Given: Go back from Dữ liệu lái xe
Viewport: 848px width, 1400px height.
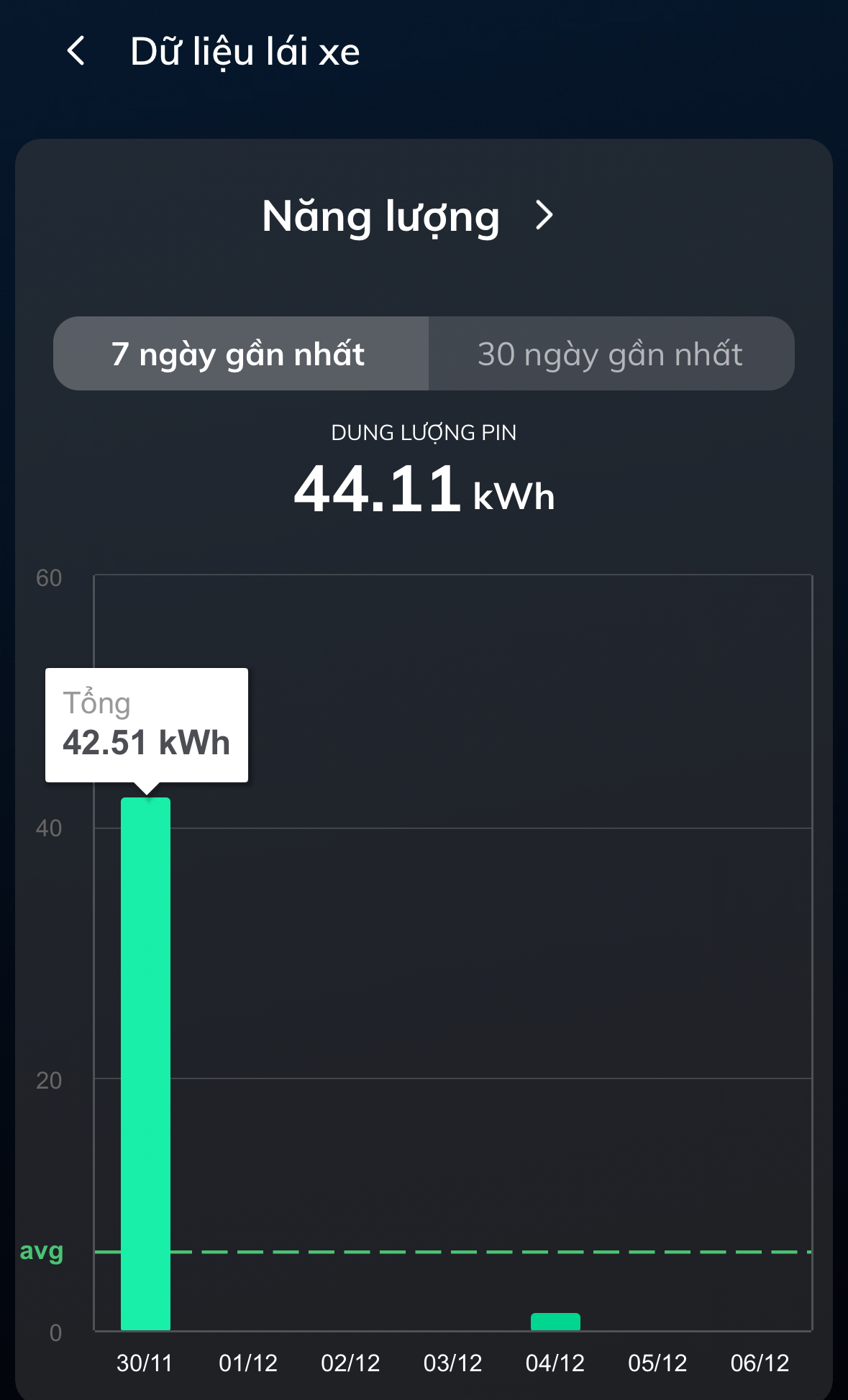Looking at the screenshot, I should 76,51.
